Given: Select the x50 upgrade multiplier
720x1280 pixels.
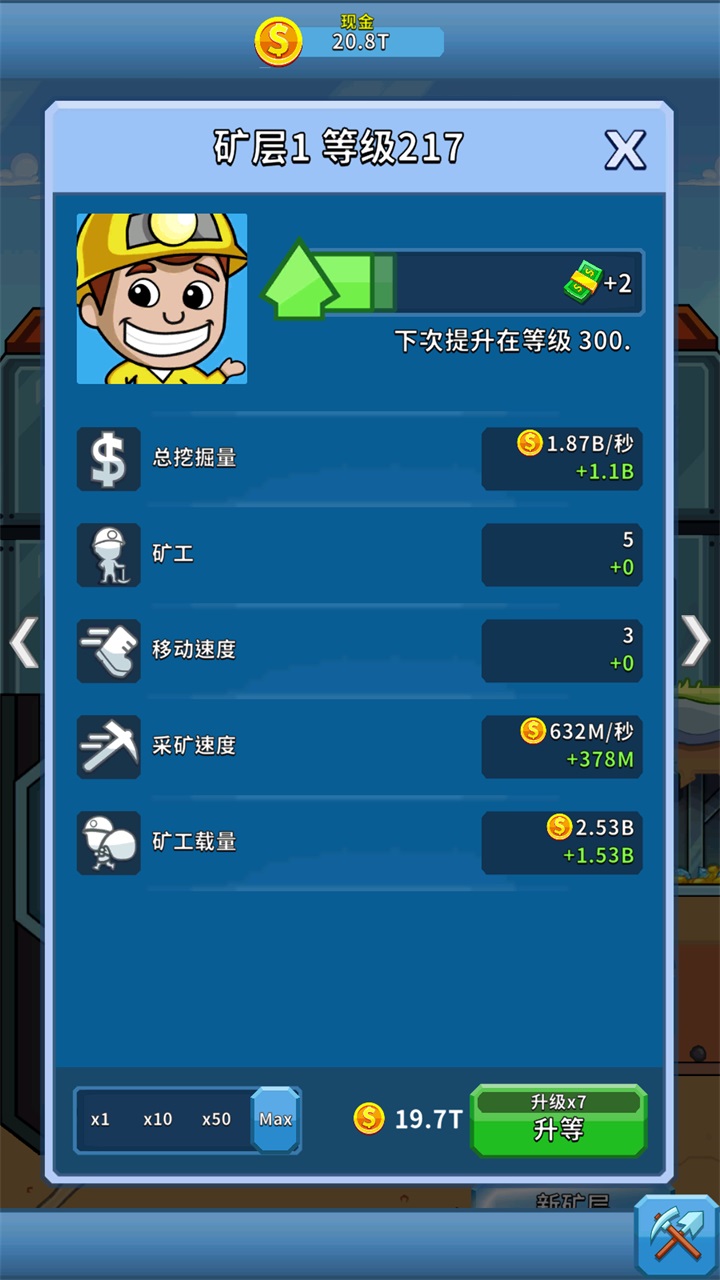Looking at the screenshot, I should tap(216, 1120).
